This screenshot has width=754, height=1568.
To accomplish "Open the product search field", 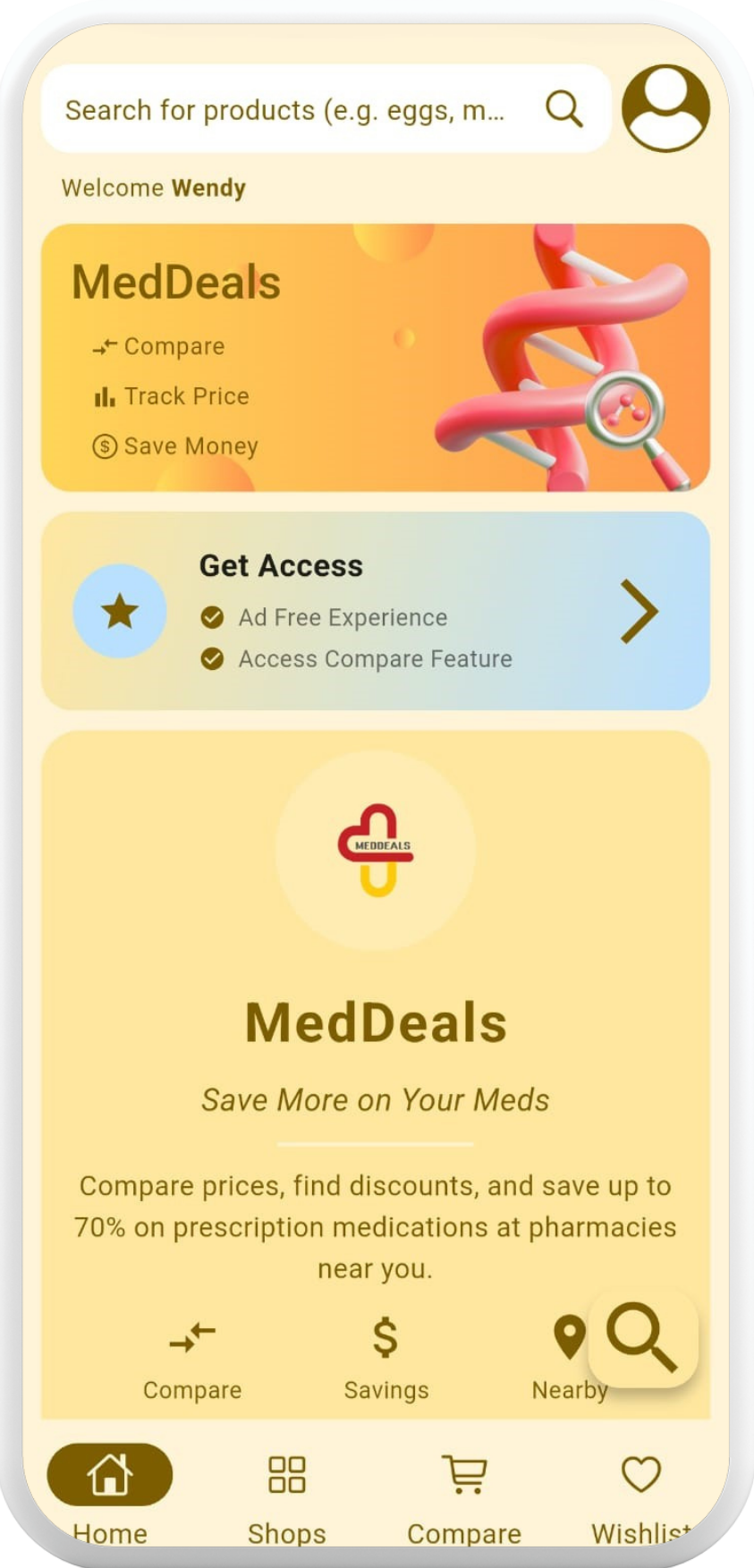I will 286,110.
